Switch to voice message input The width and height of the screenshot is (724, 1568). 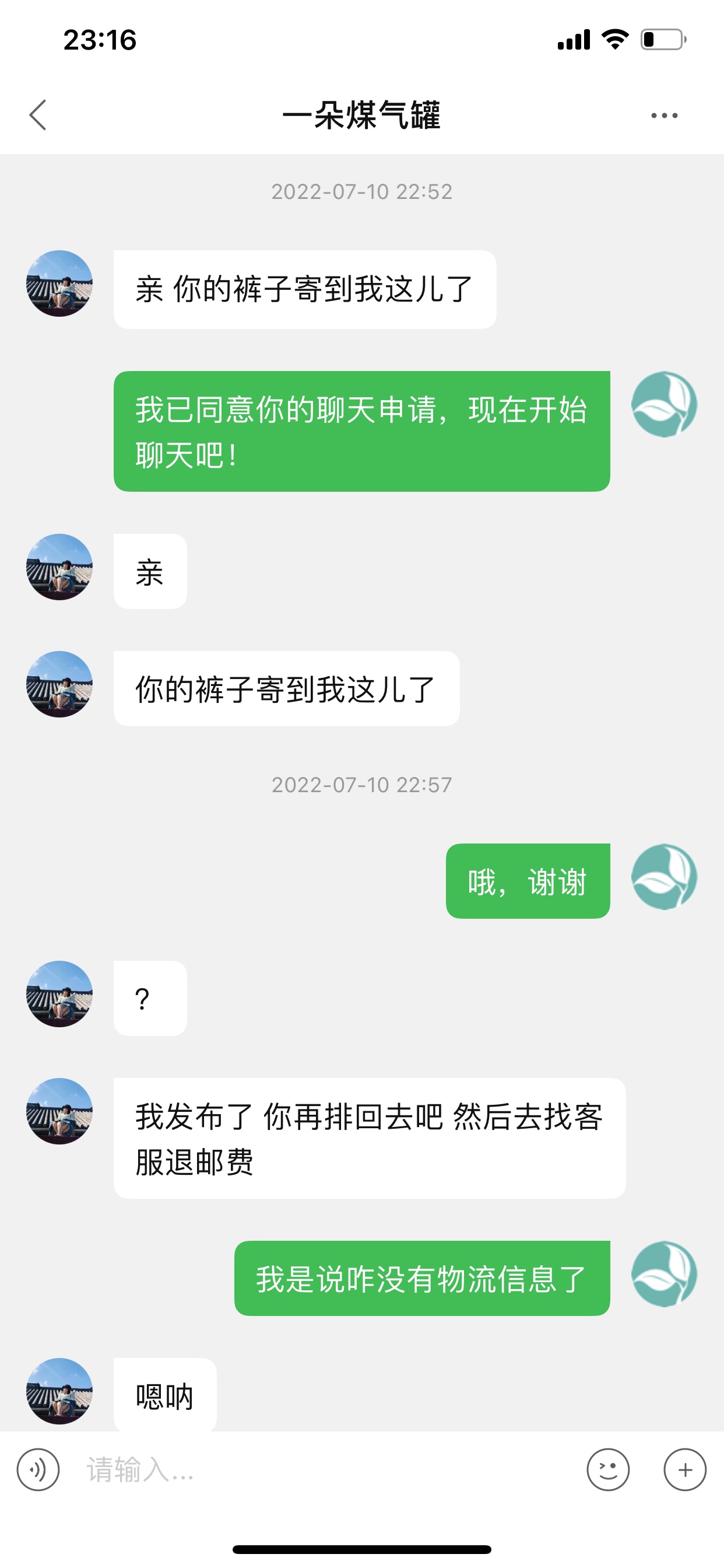click(38, 1470)
